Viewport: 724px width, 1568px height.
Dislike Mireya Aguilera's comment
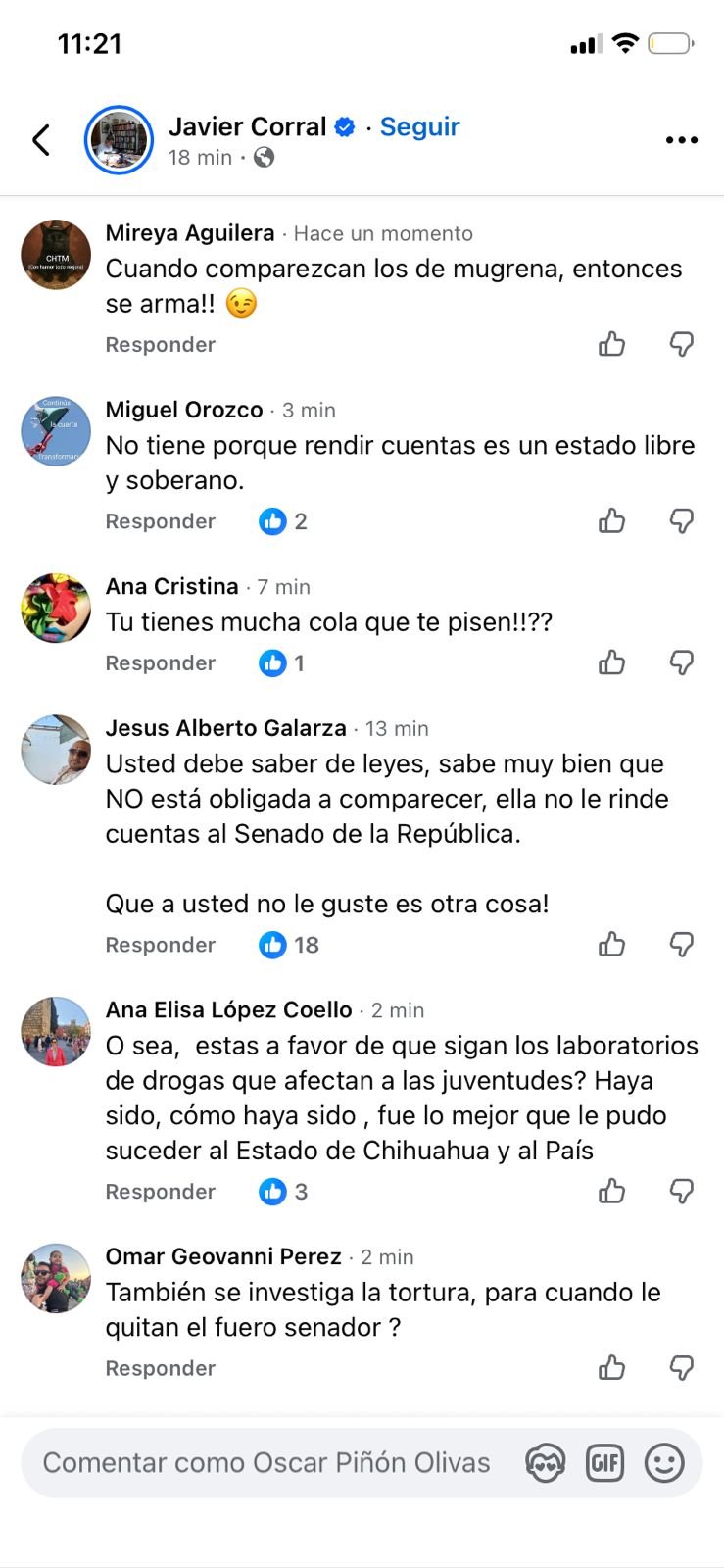681,344
